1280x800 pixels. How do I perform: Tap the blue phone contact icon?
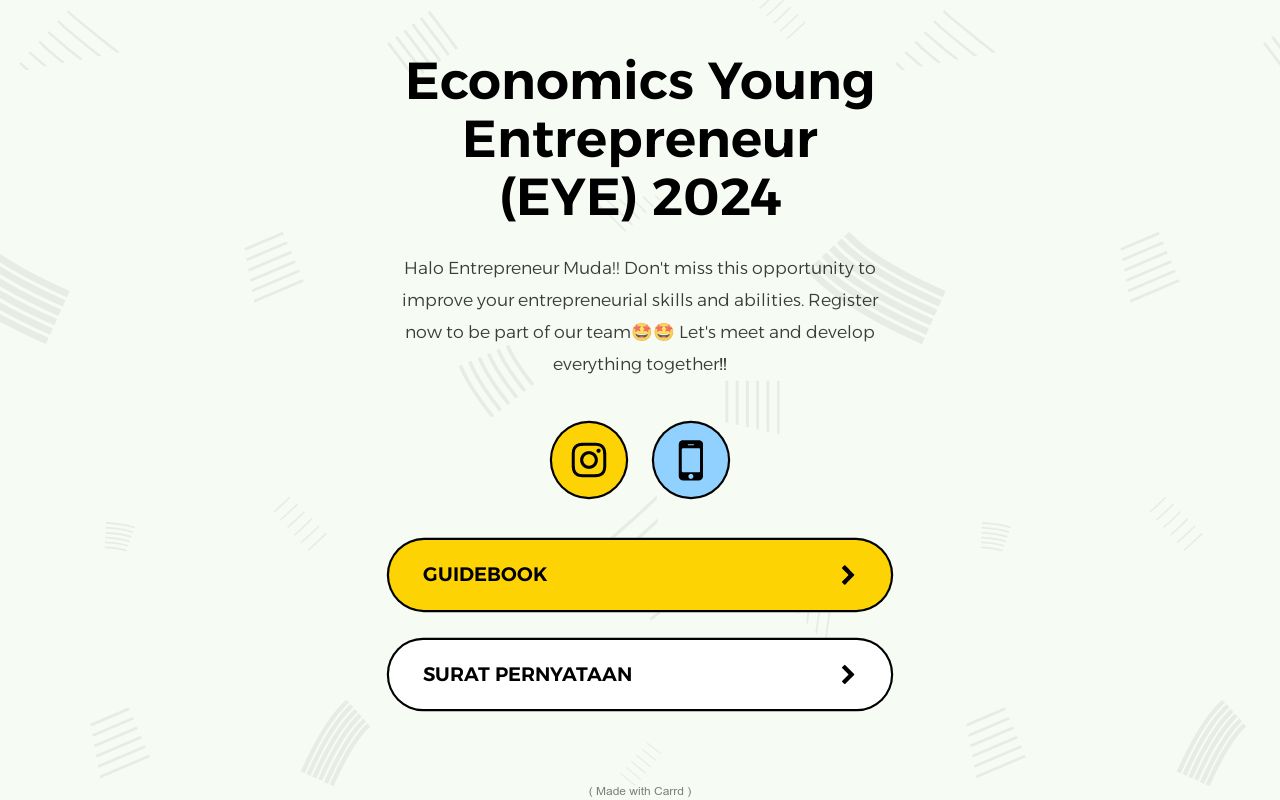point(691,460)
